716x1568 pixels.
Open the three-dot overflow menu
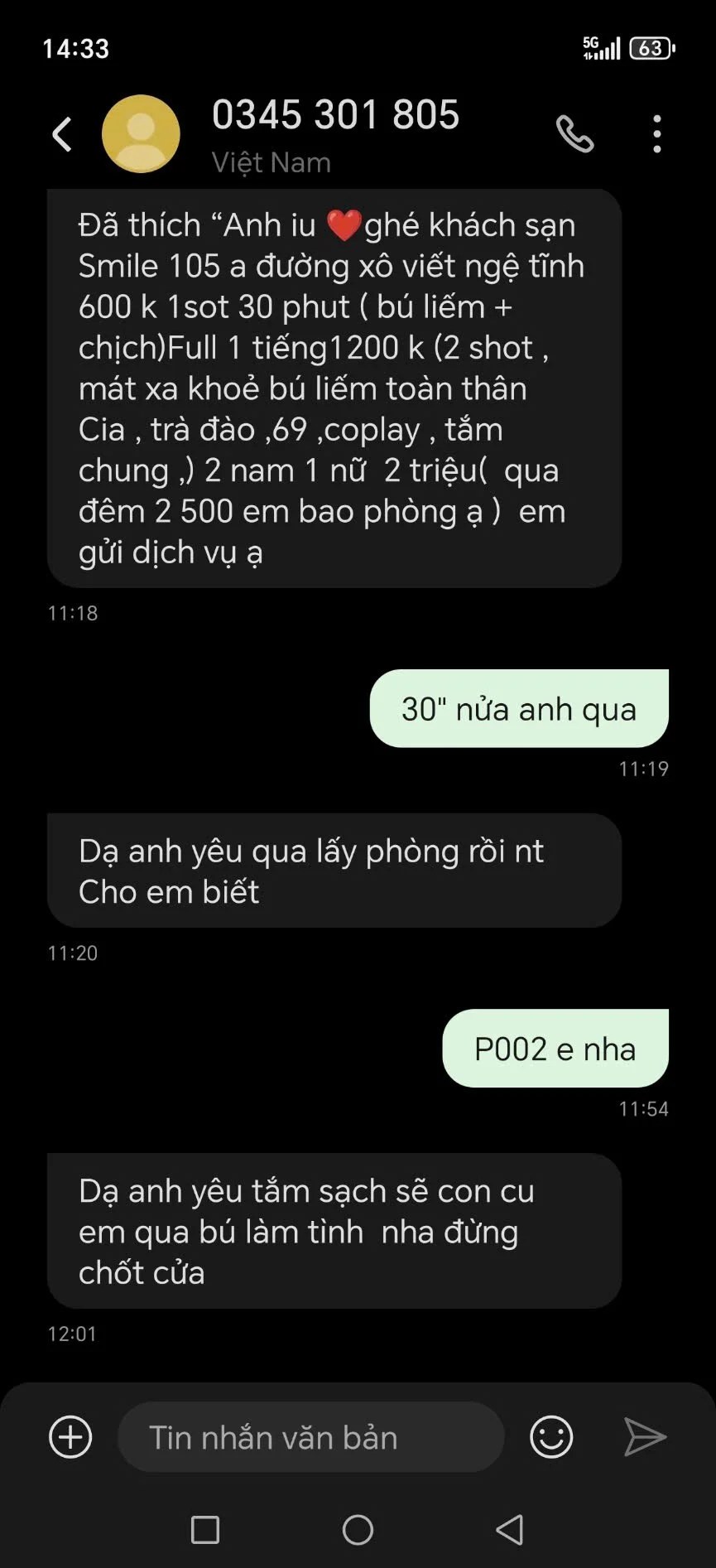tap(656, 134)
